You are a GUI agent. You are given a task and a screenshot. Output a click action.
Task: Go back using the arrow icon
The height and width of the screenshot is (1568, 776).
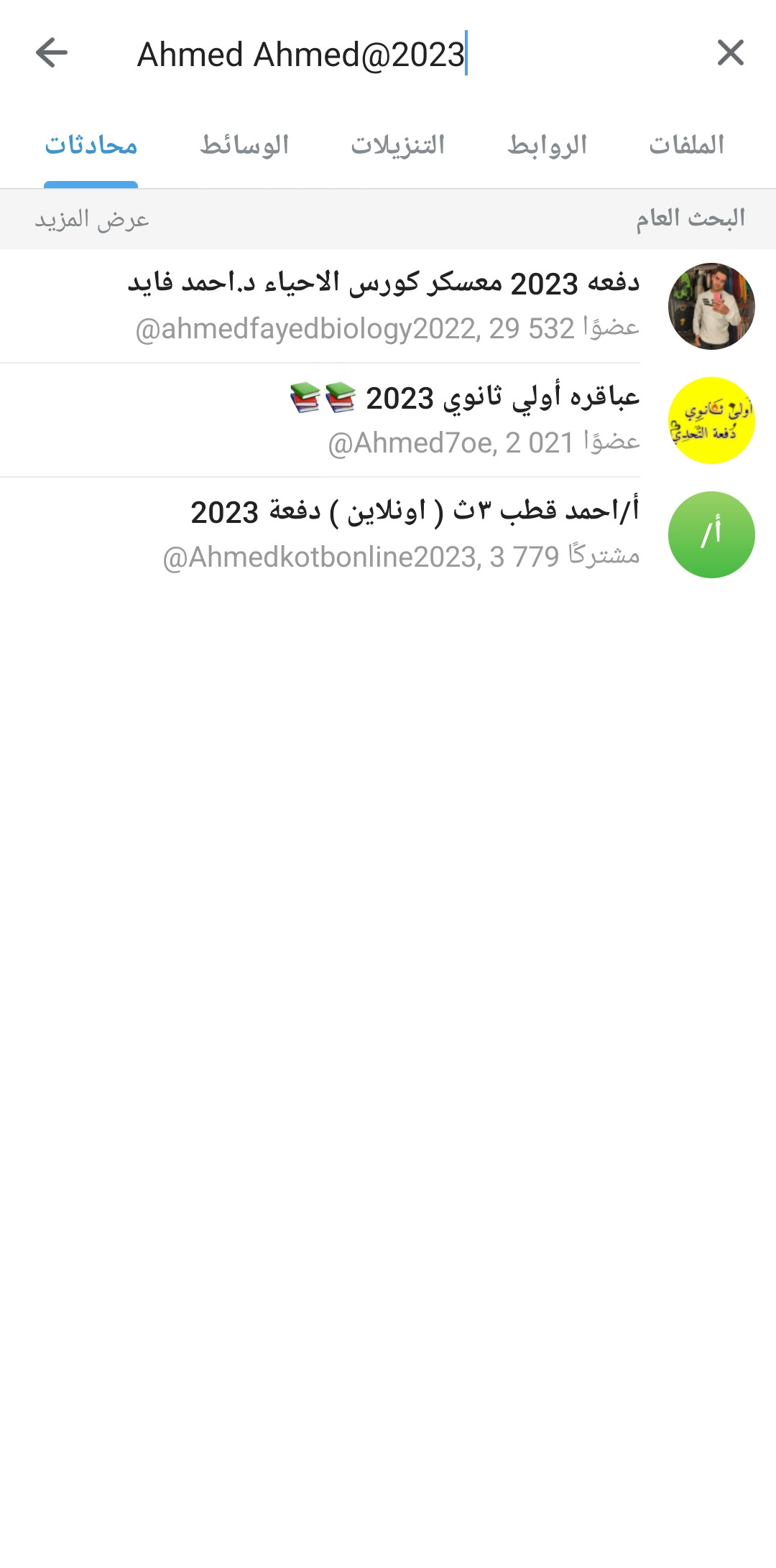[52, 53]
